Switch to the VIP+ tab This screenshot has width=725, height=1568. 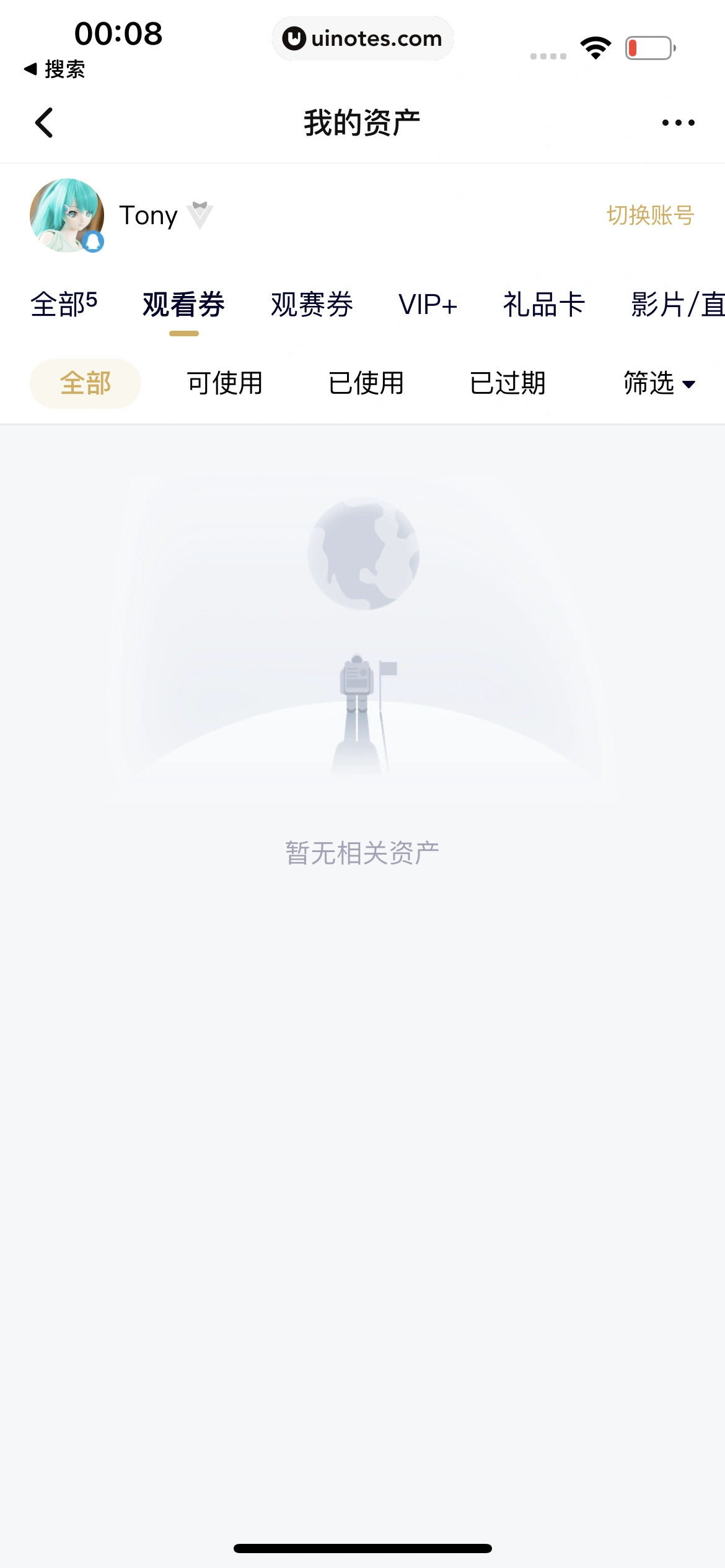point(429,304)
